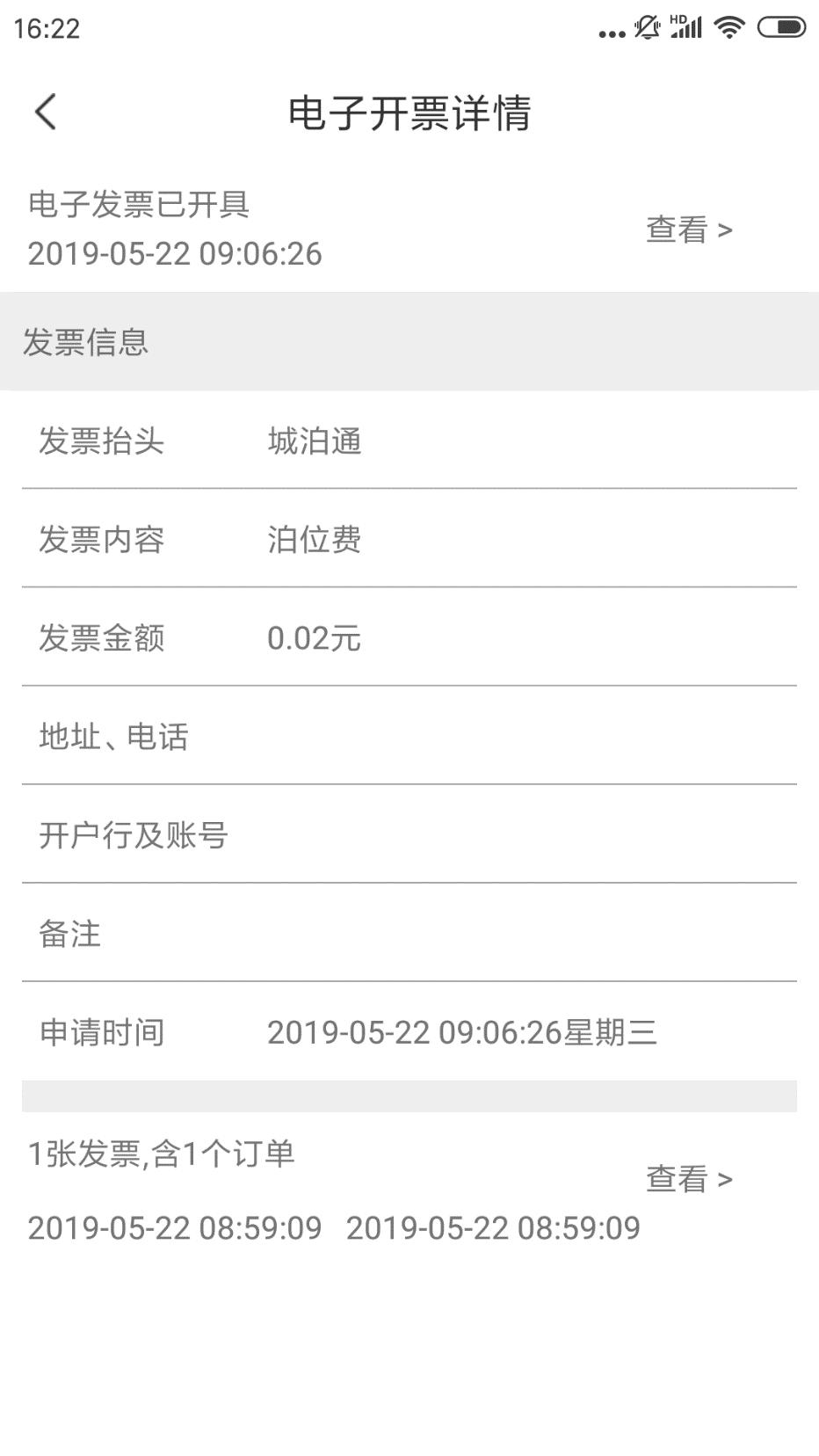819x1456 pixels.
Task: View the issued e-invoice via 查看 beside 电子发票已开具
Action: (689, 229)
